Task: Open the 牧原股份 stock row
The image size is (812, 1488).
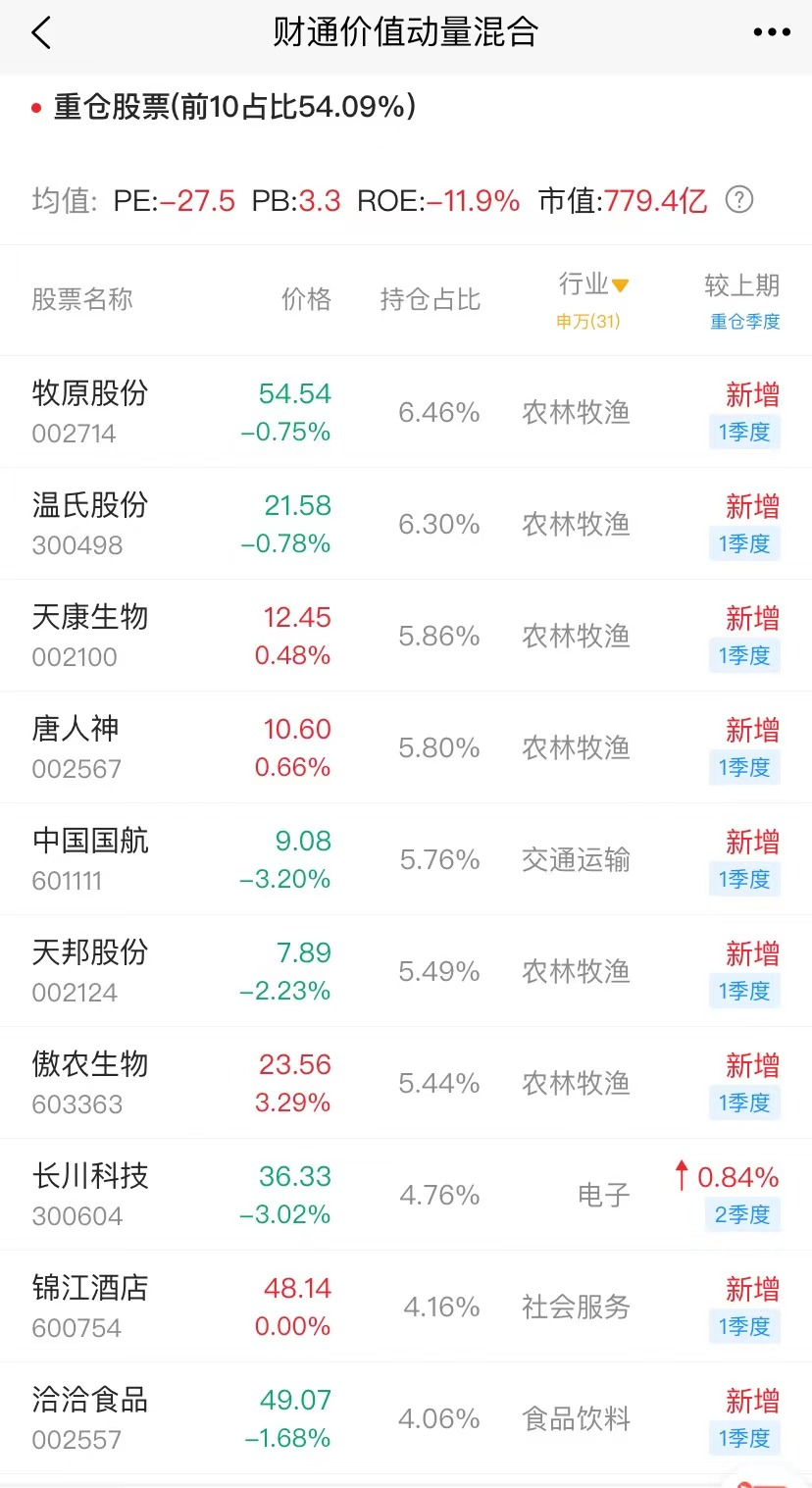Action: 406,412
